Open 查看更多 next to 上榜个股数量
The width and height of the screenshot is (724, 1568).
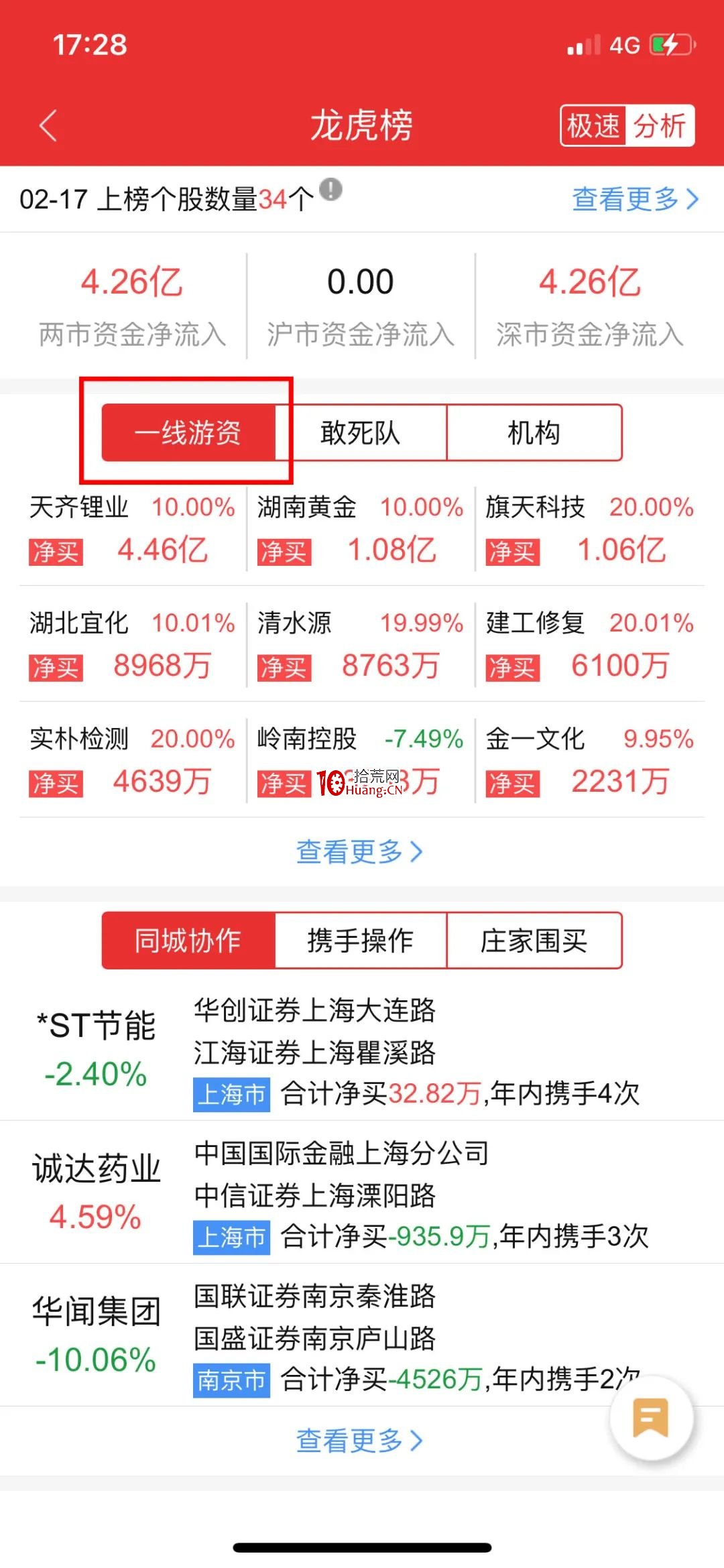636,199
